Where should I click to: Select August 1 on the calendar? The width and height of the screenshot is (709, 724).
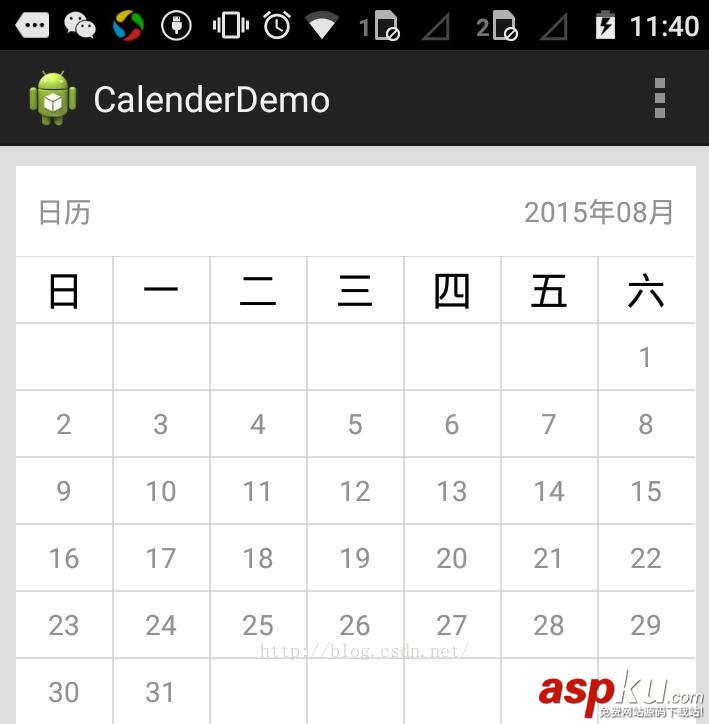645,357
